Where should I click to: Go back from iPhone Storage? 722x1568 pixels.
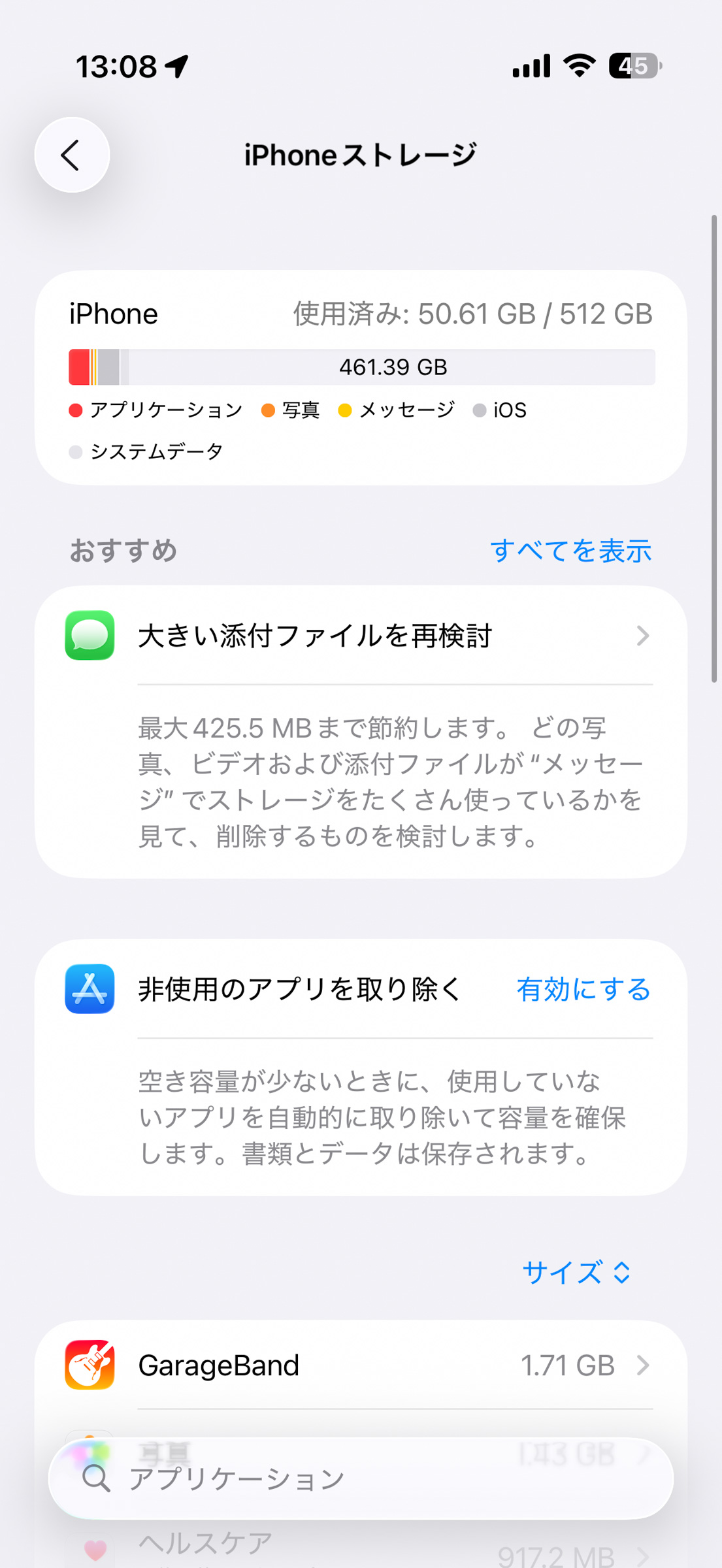click(72, 155)
